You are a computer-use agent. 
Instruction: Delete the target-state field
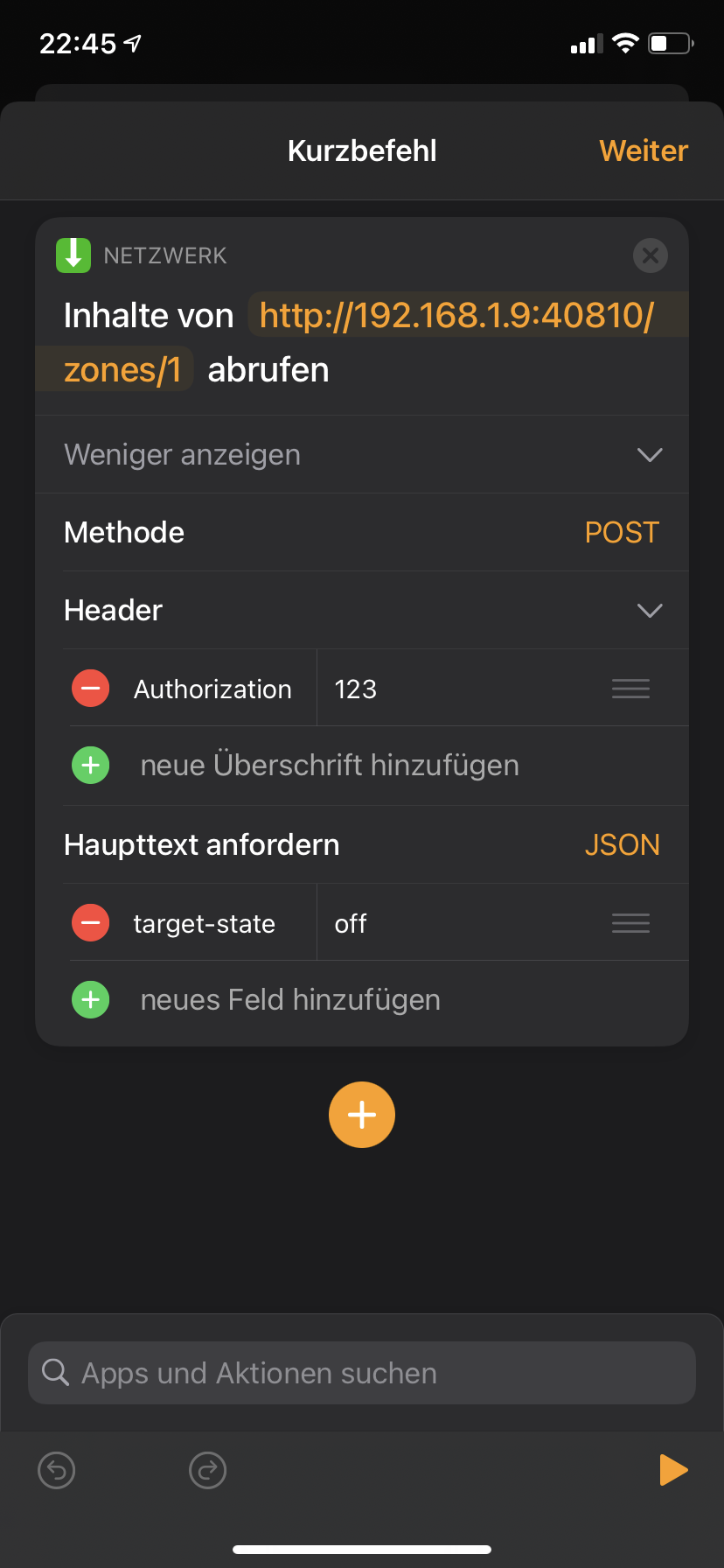[91, 923]
